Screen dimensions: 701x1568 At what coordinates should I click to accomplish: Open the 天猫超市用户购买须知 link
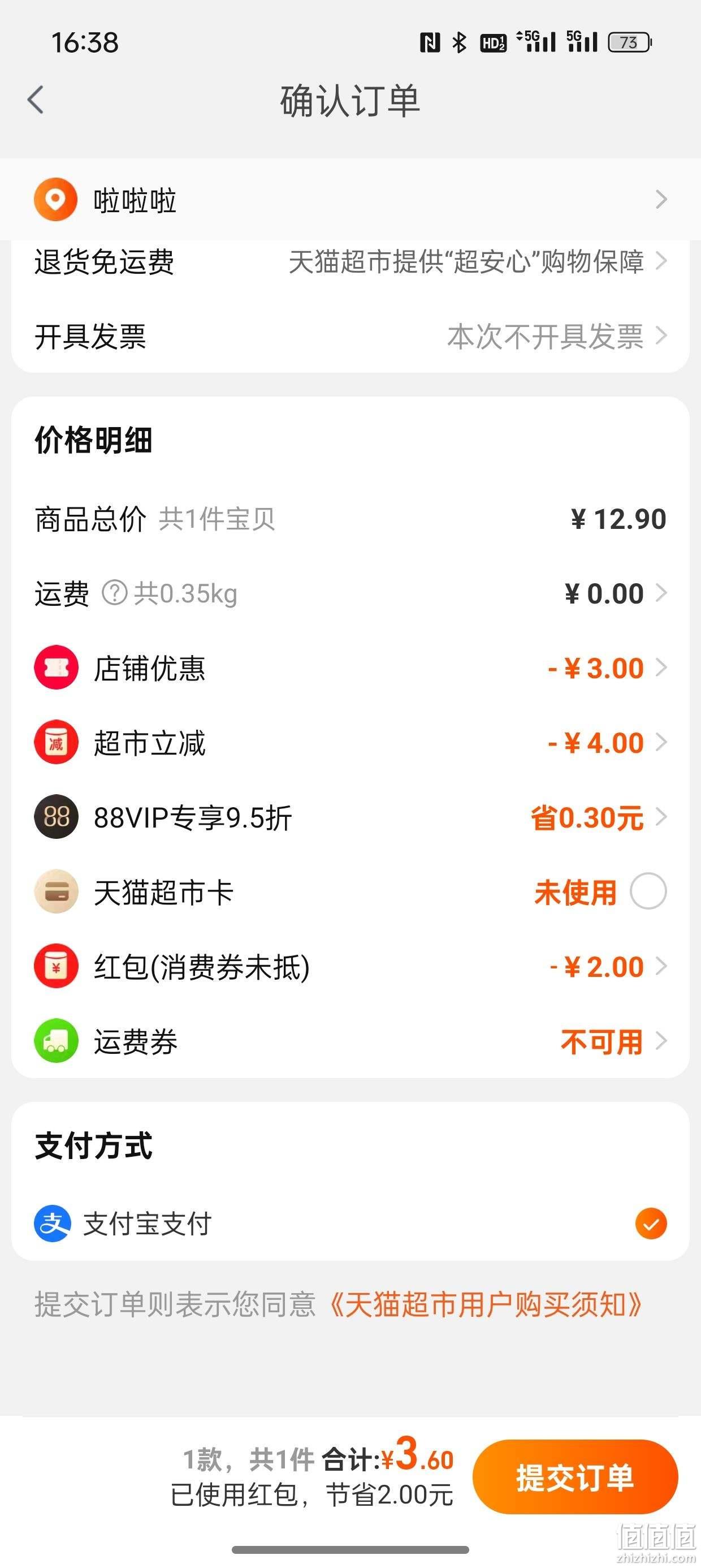[486, 1304]
